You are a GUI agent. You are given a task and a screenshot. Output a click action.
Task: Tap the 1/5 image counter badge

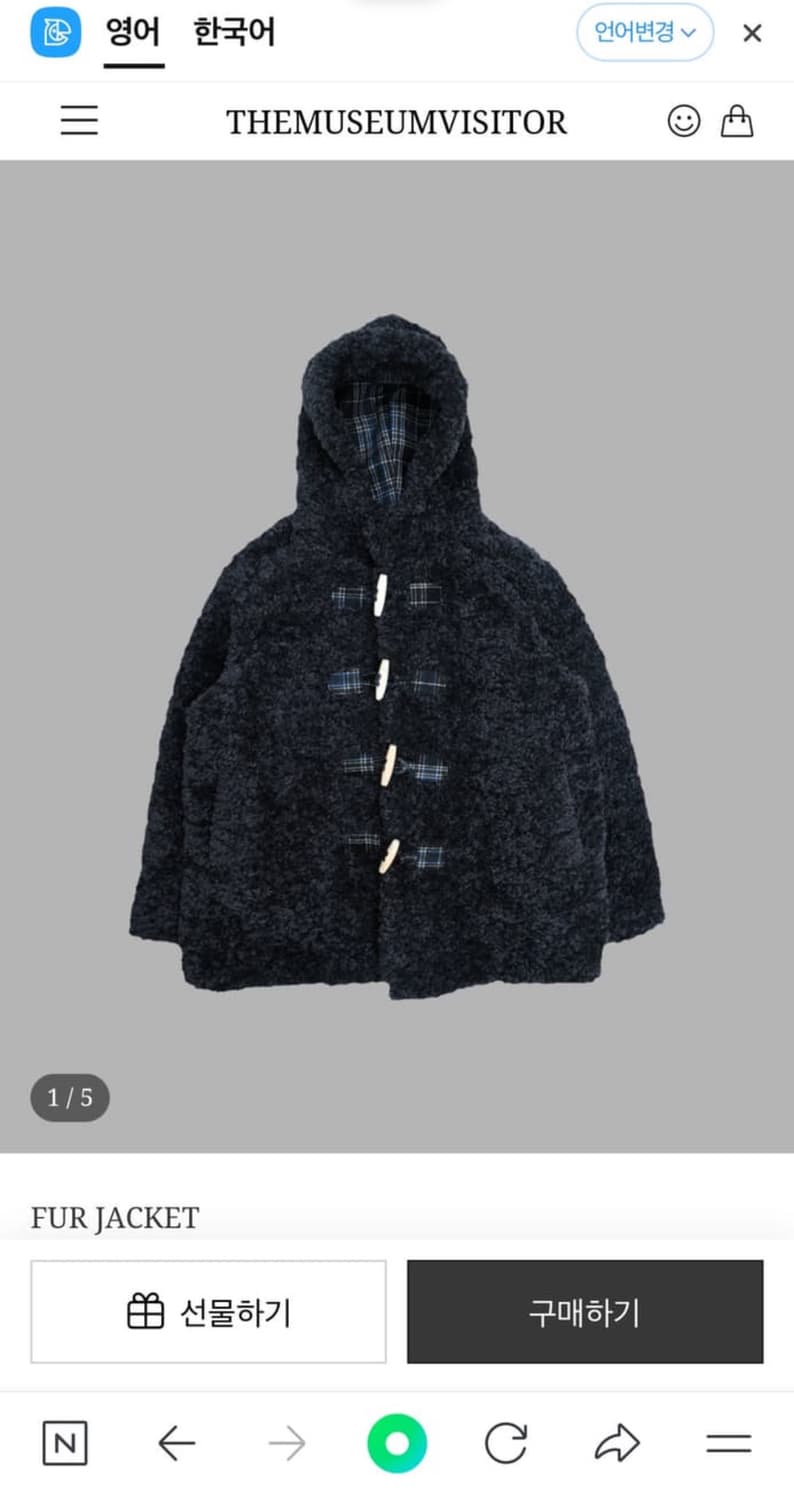point(69,1098)
